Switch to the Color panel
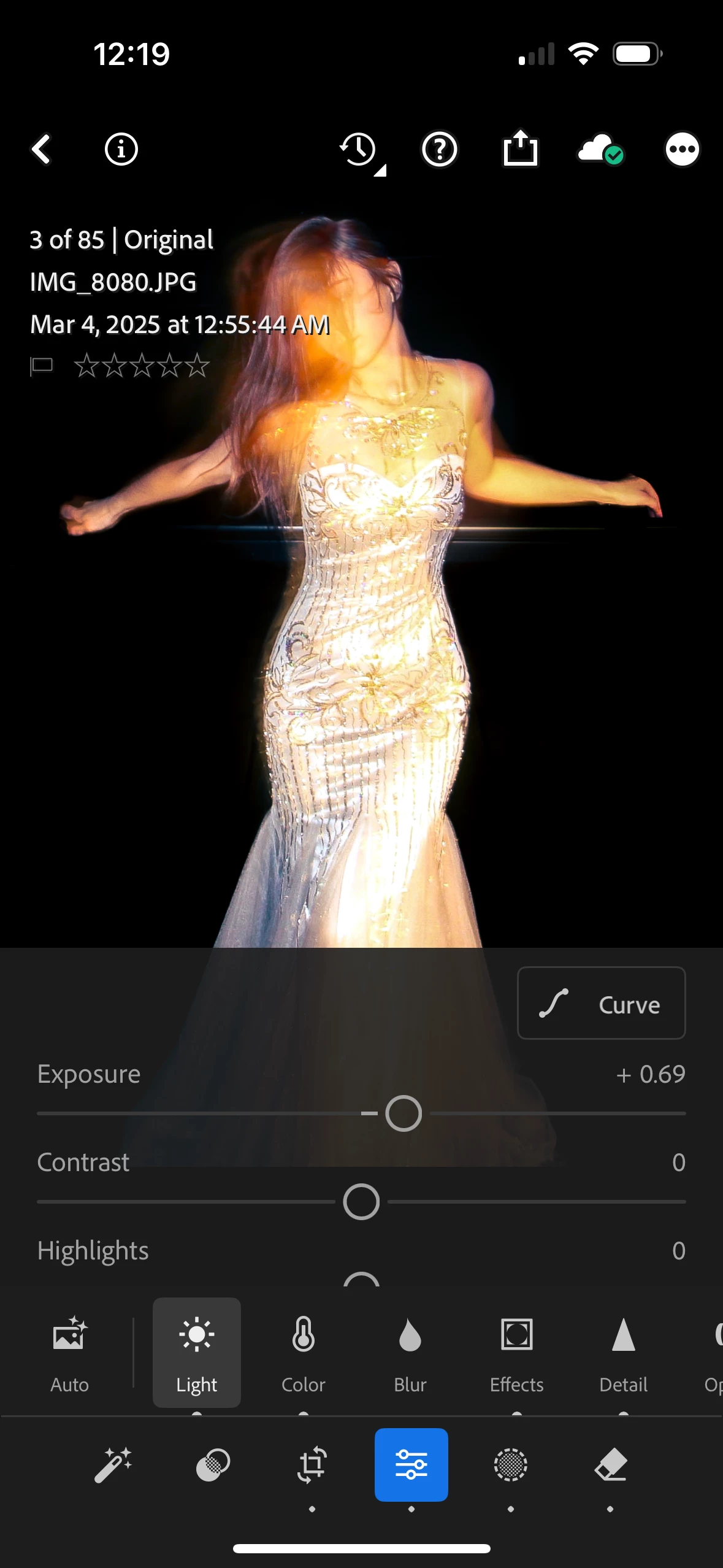Screen dimensions: 723x1568 pyautogui.click(x=303, y=1351)
